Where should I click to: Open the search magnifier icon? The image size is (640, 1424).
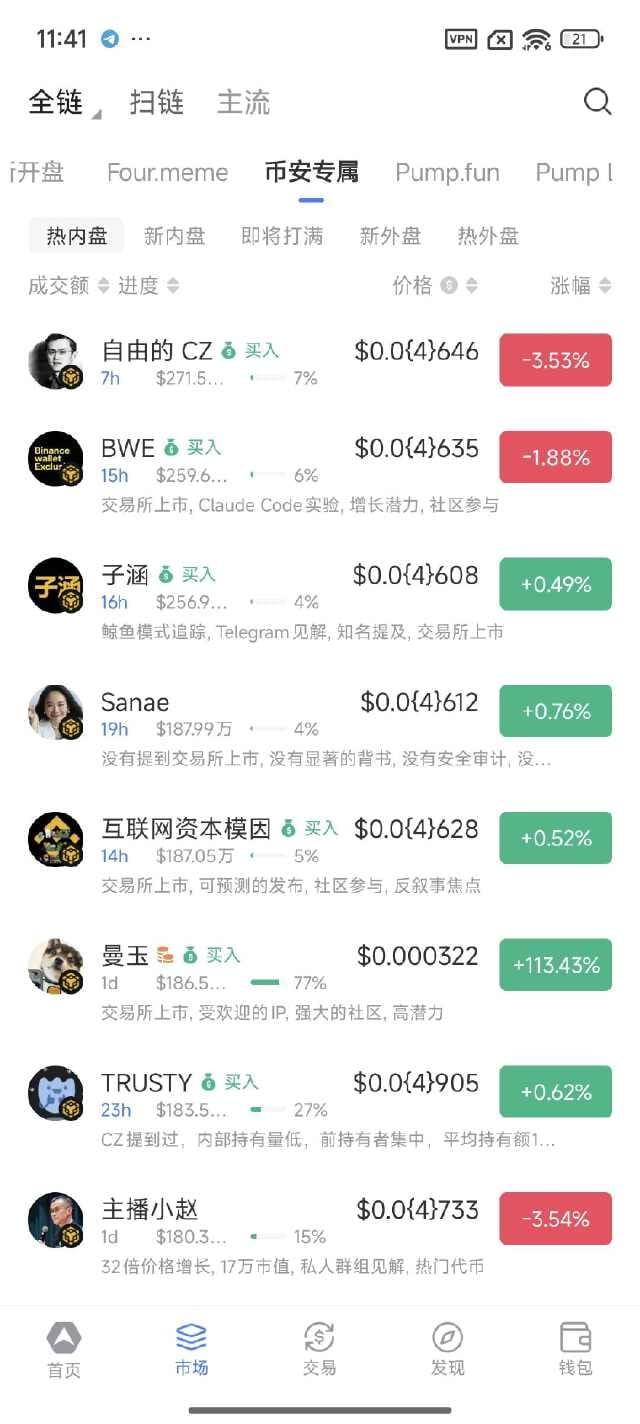(597, 102)
